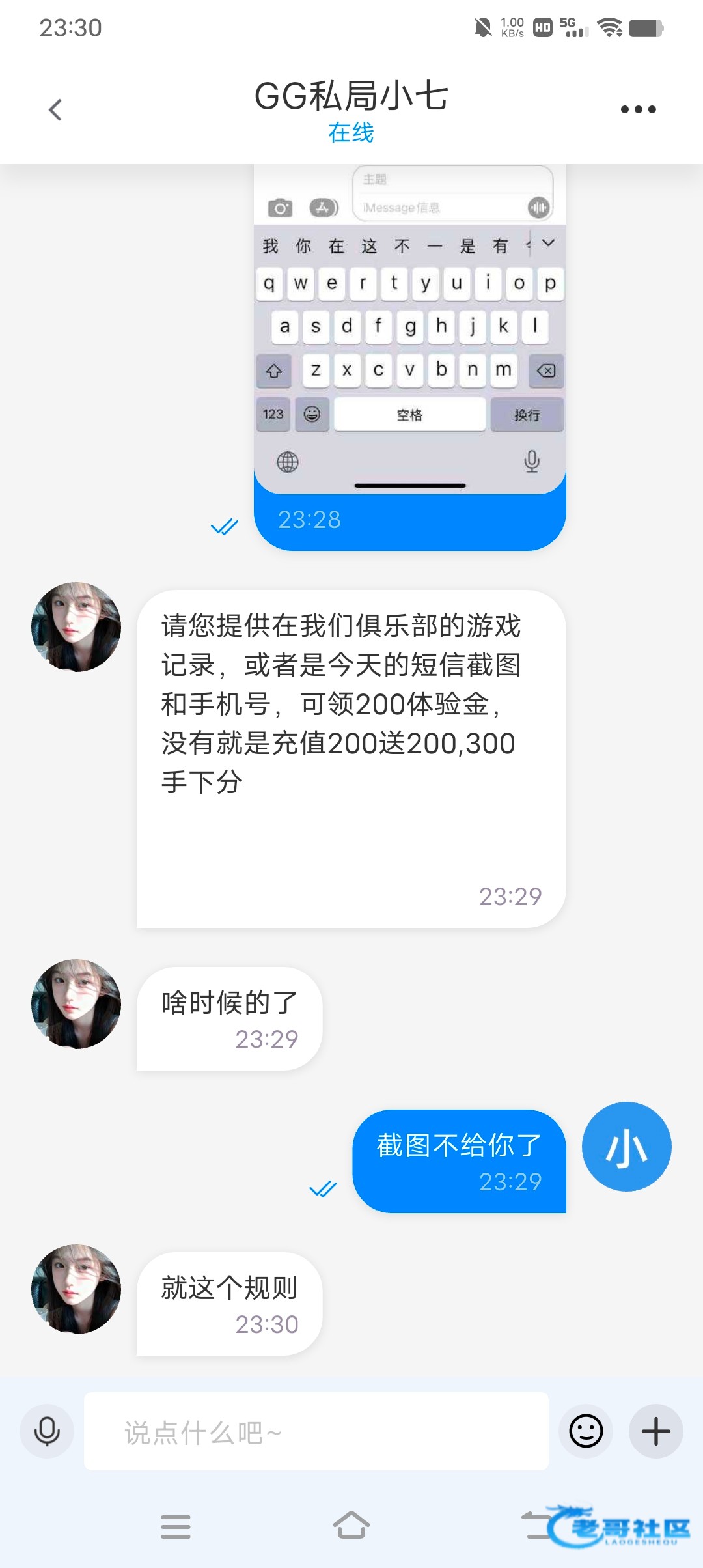This screenshot has width=703, height=1568.
Task: Open the three-dot overflow menu
Action: tap(638, 109)
